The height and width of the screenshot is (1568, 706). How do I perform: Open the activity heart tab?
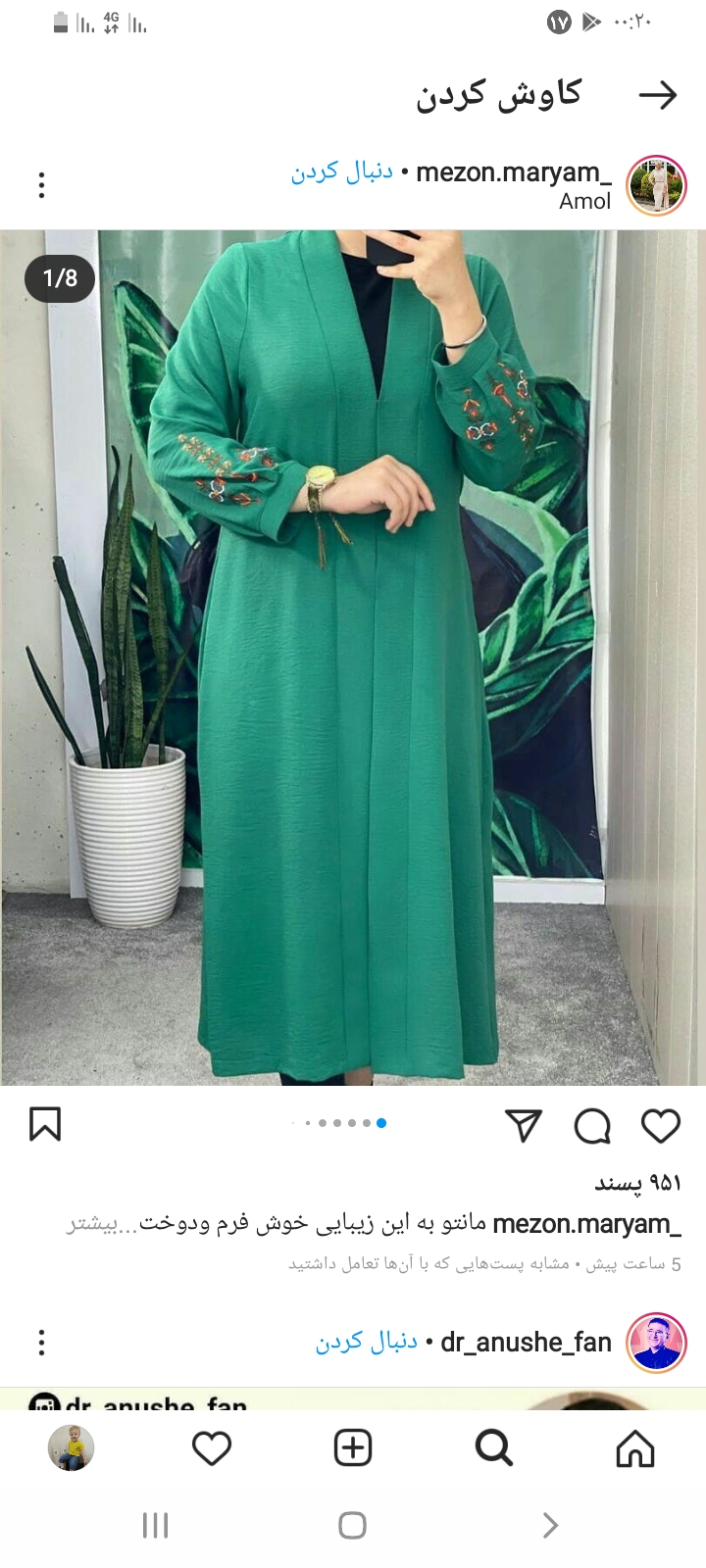212,1447
